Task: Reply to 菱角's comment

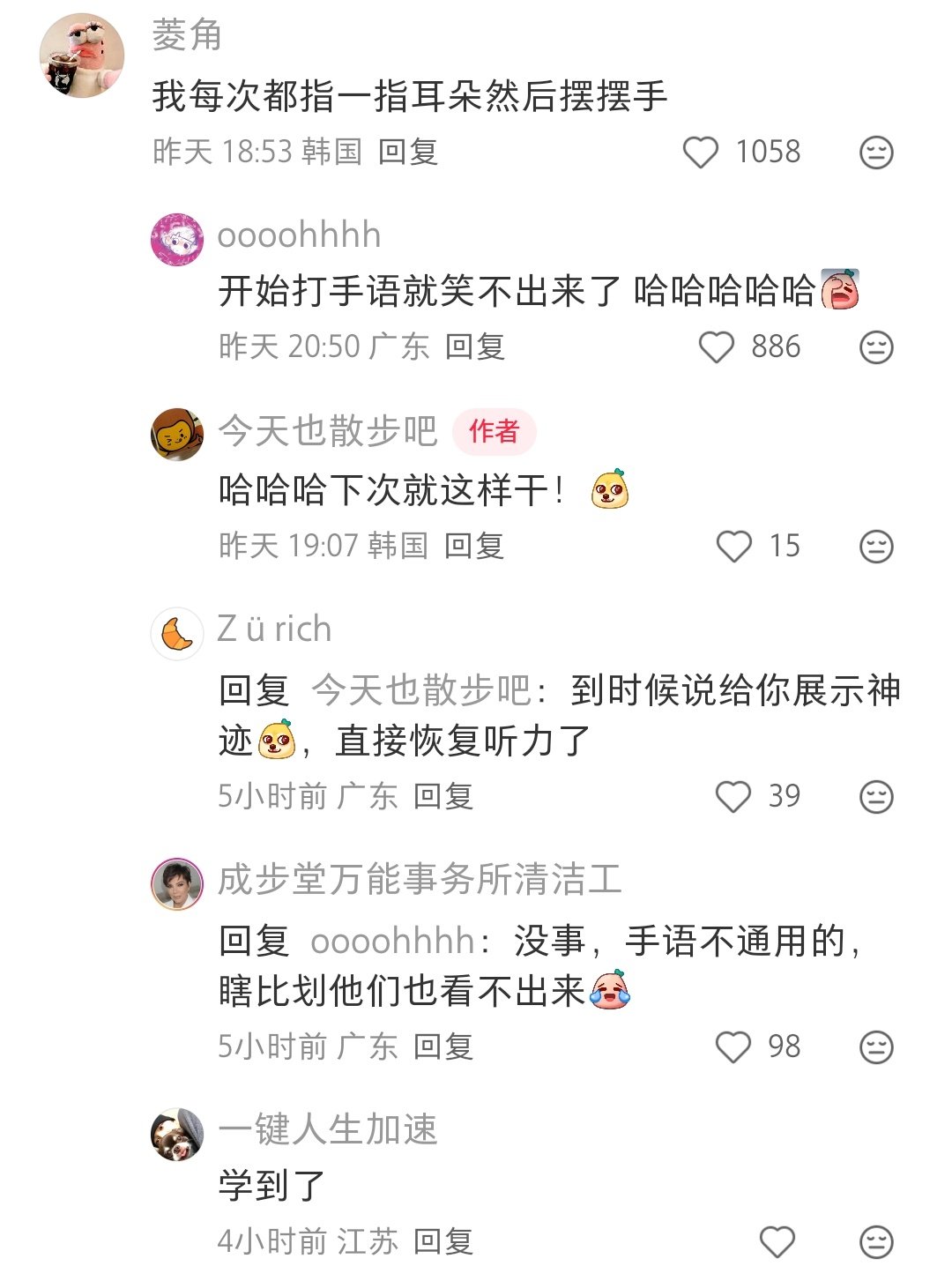Action: (x=408, y=152)
